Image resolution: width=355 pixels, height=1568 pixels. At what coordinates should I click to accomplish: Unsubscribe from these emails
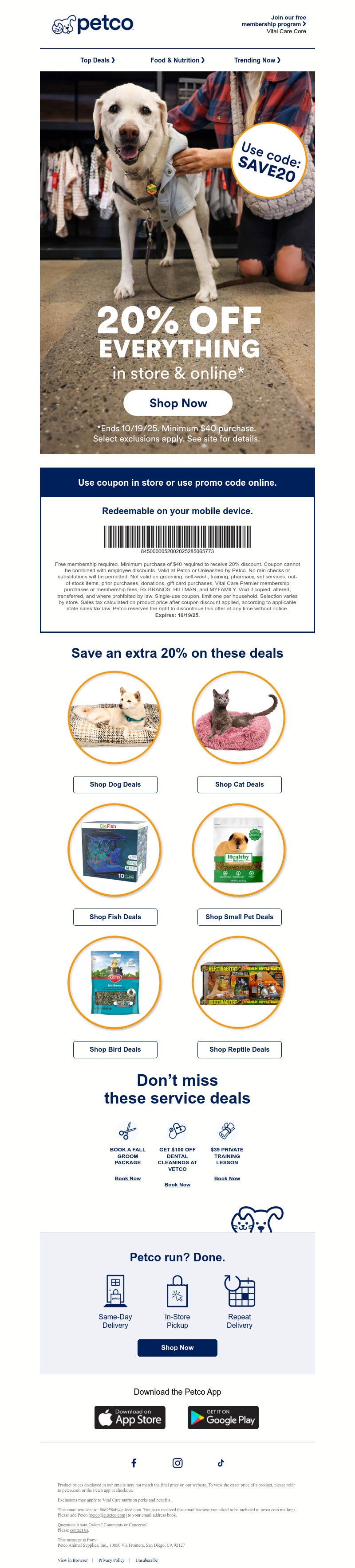[x=146, y=1560]
